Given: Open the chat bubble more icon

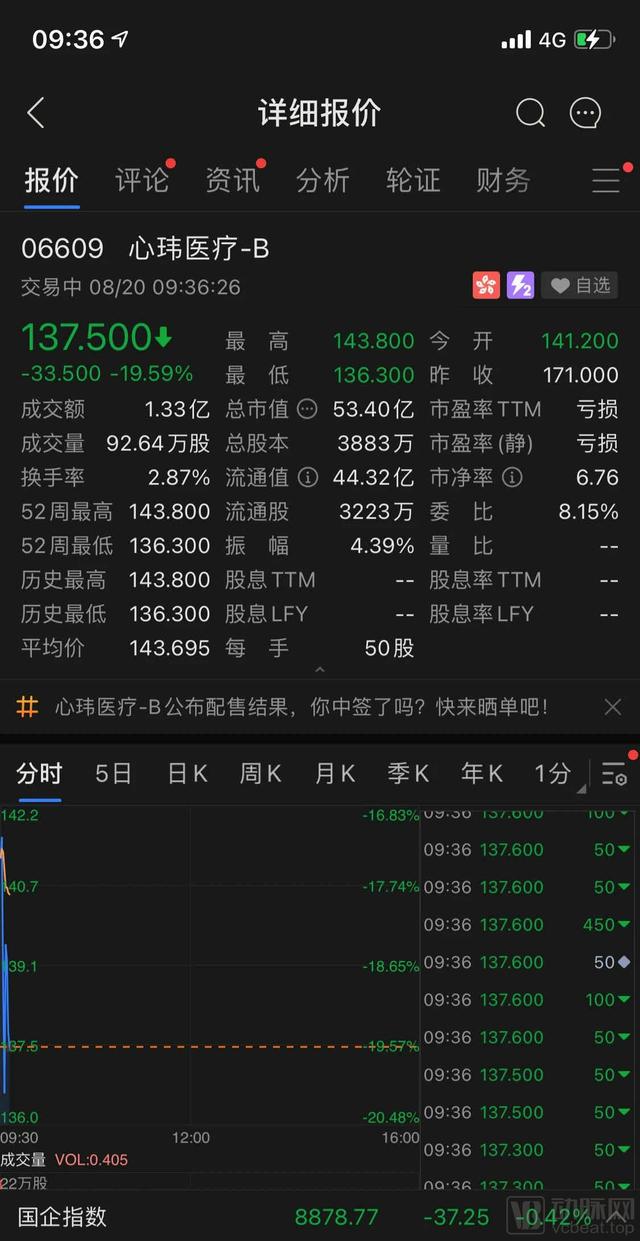Looking at the screenshot, I should 585,113.
